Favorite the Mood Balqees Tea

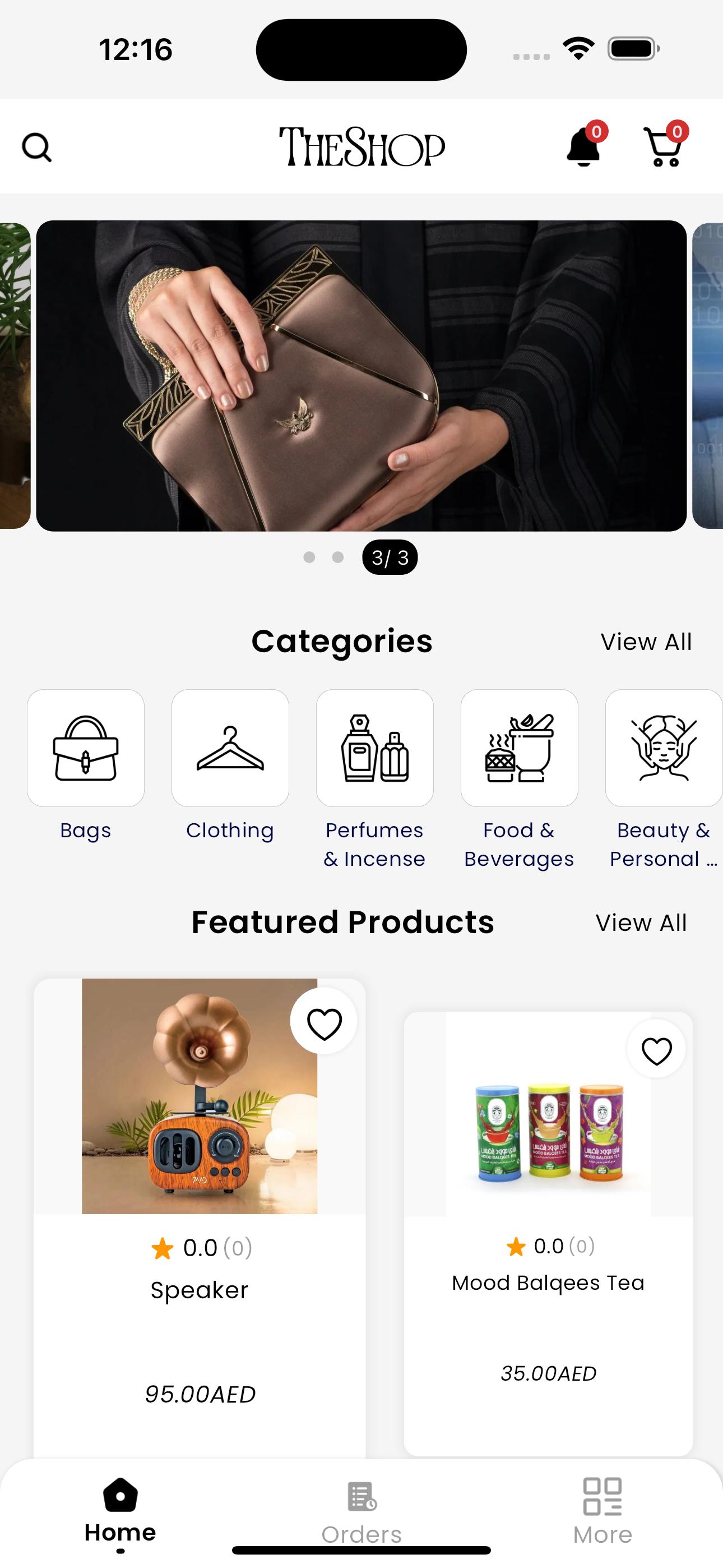[x=656, y=1049]
